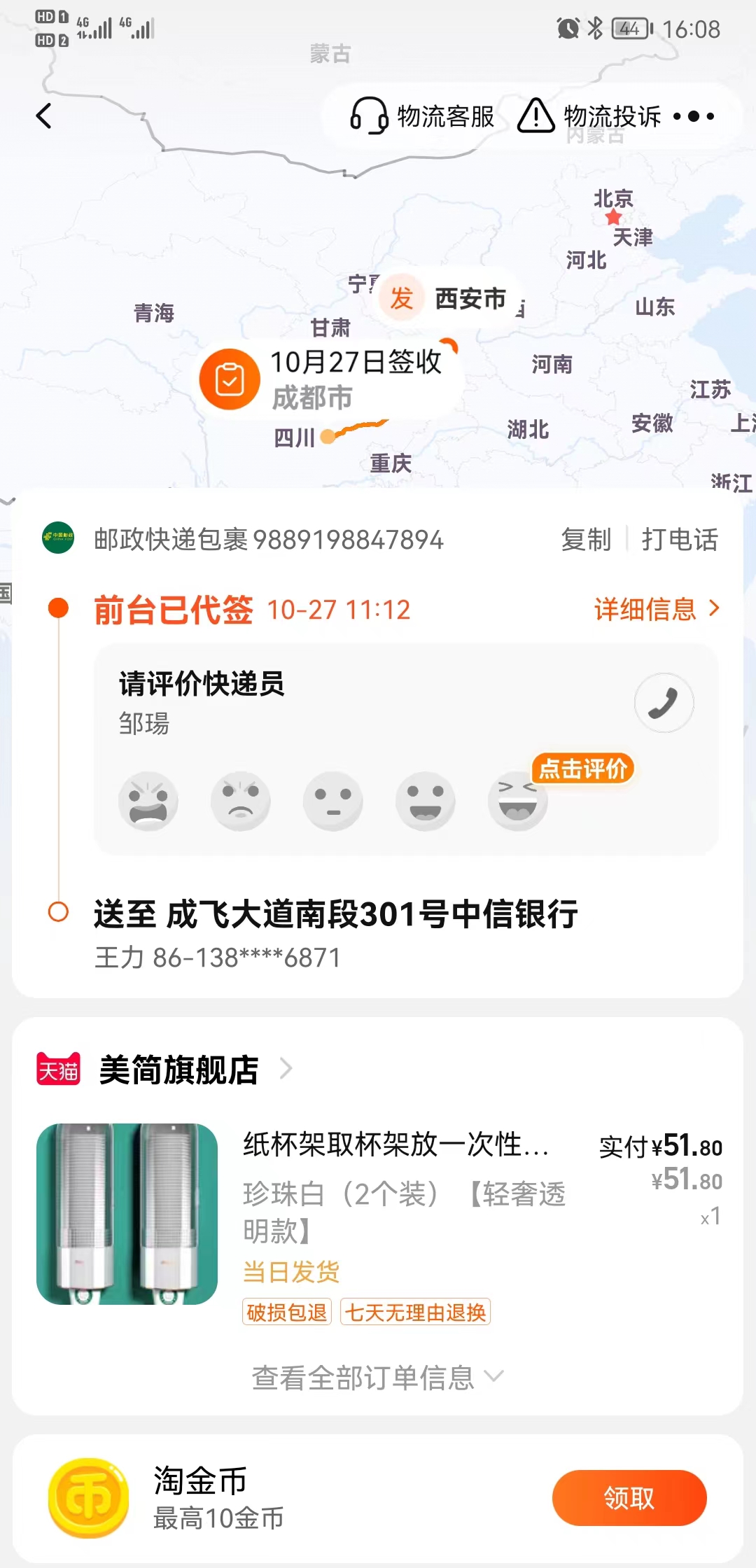Rate courier with the angry face

tap(148, 801)
